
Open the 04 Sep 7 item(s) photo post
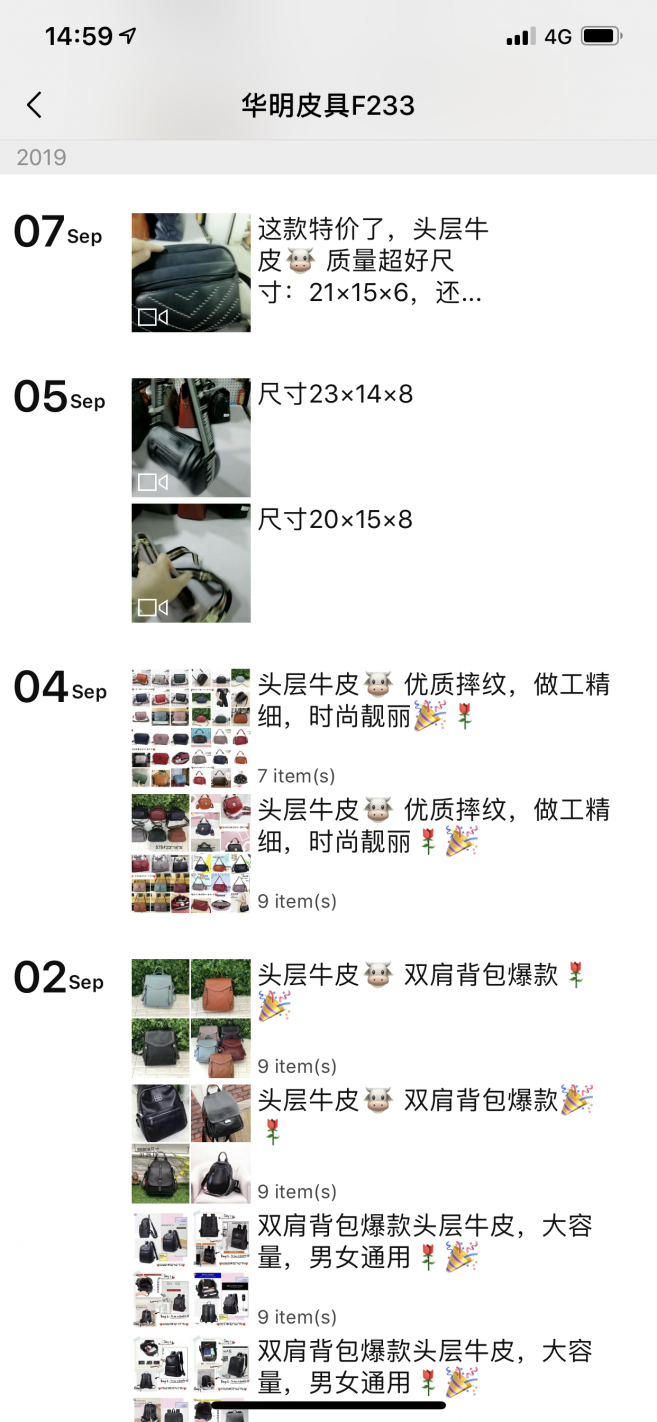[x=191, y=728]
